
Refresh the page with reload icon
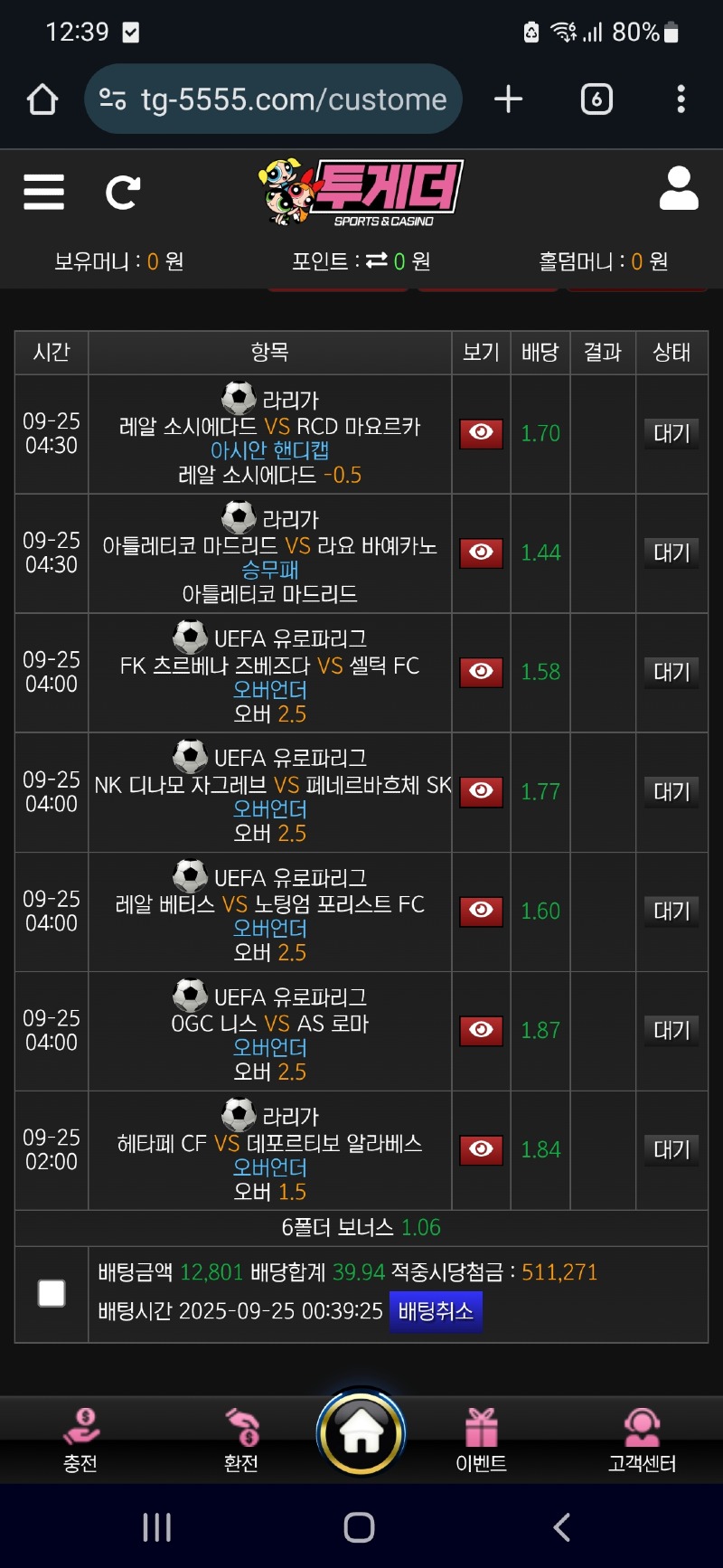[x=122, y=192]
